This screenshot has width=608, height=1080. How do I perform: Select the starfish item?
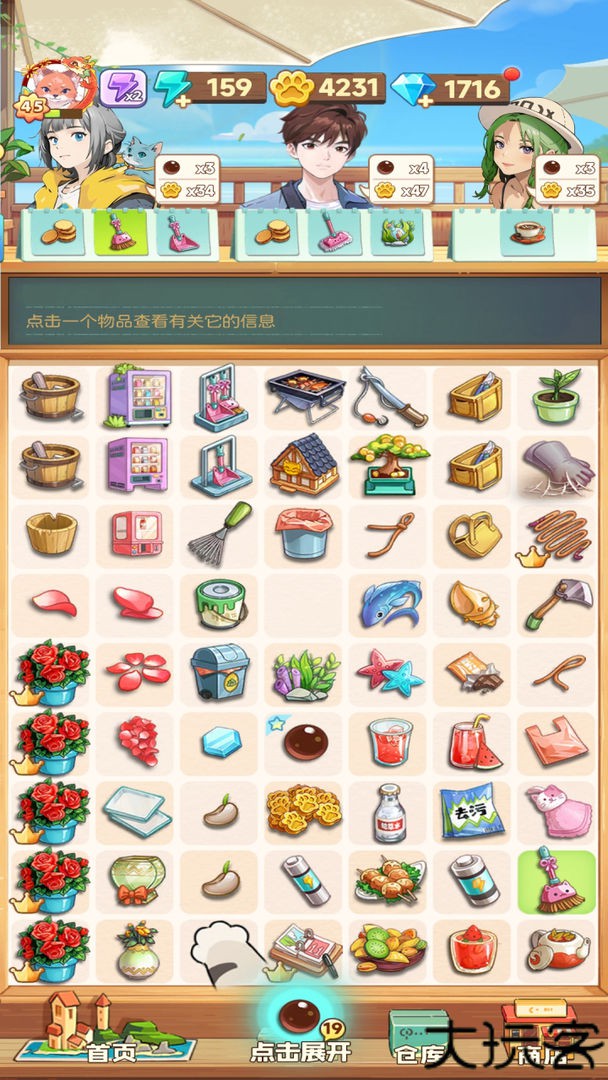pyautogui.click(x=388, y=672)
